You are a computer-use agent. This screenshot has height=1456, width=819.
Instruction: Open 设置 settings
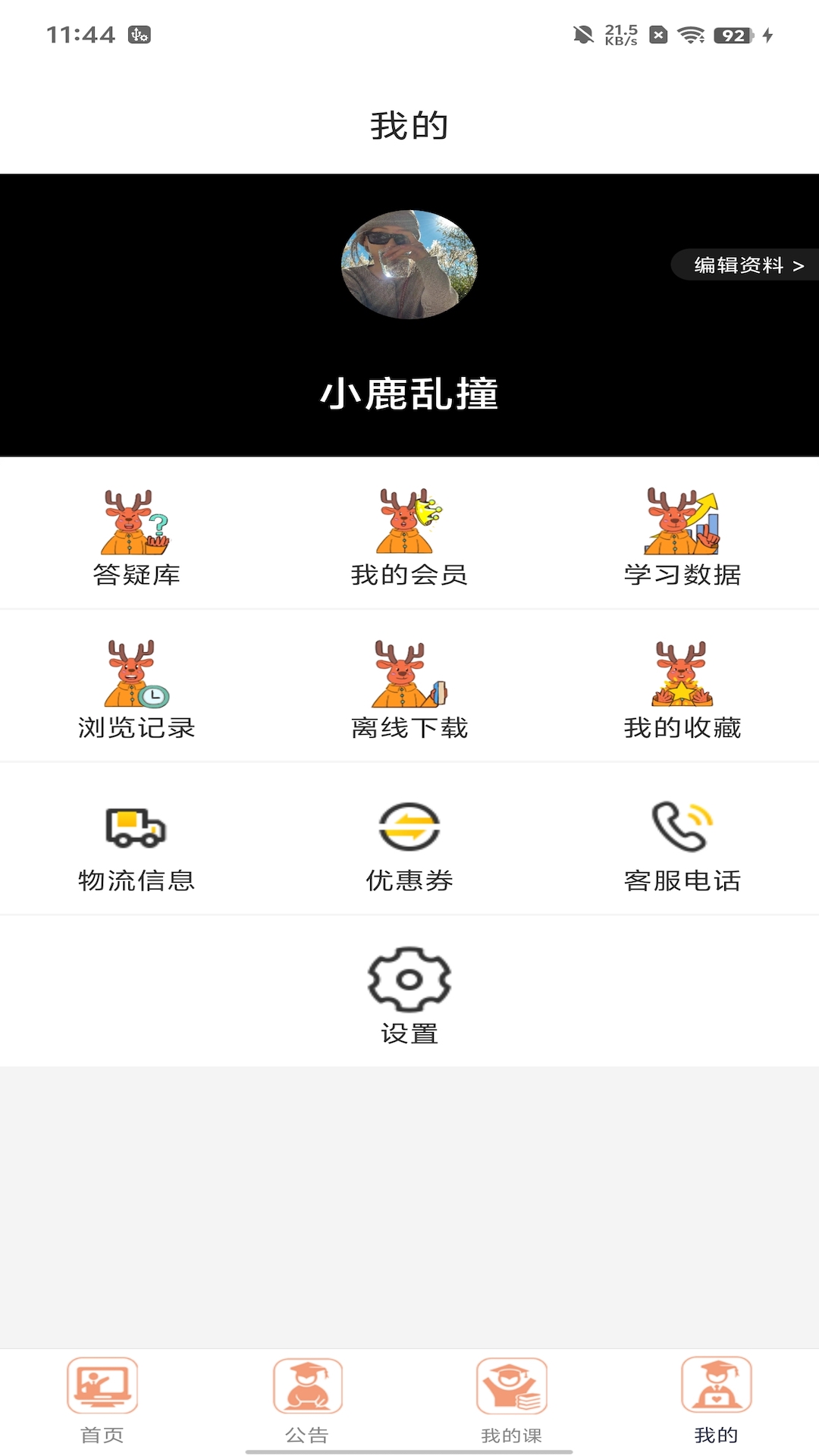pos(409,995)
